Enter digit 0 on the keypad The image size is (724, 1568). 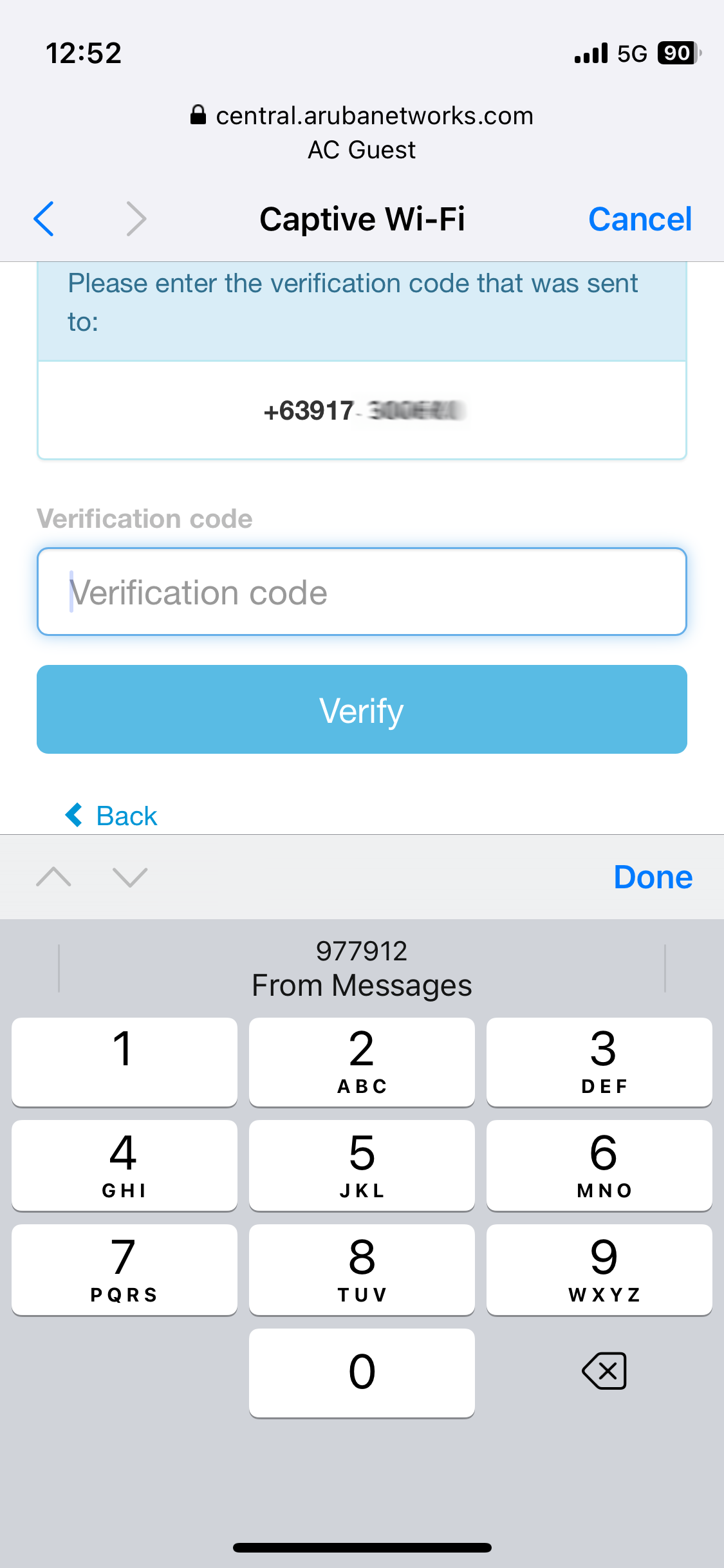pos(362,1372)
